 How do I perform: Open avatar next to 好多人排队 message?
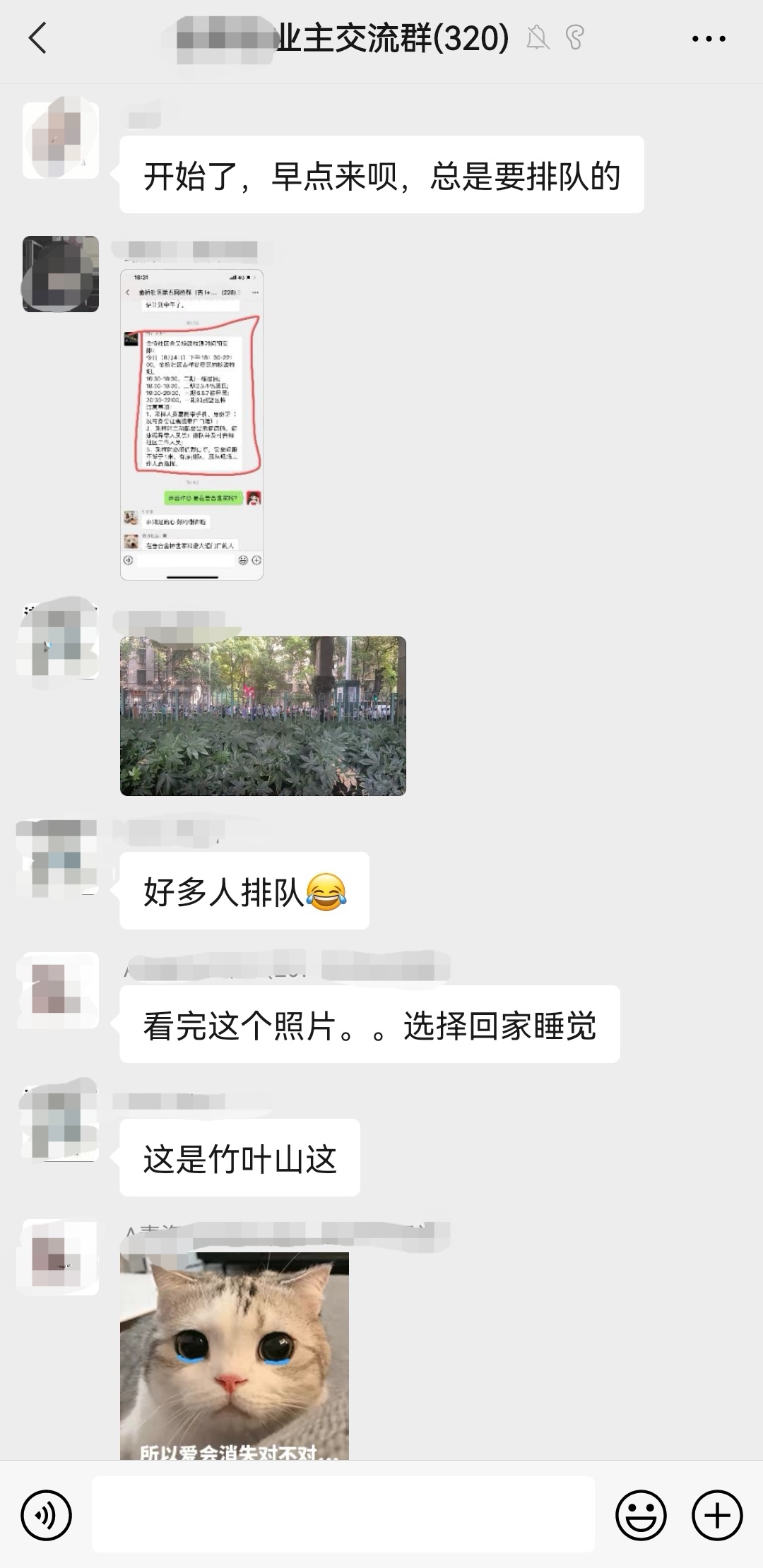point(61,857)
